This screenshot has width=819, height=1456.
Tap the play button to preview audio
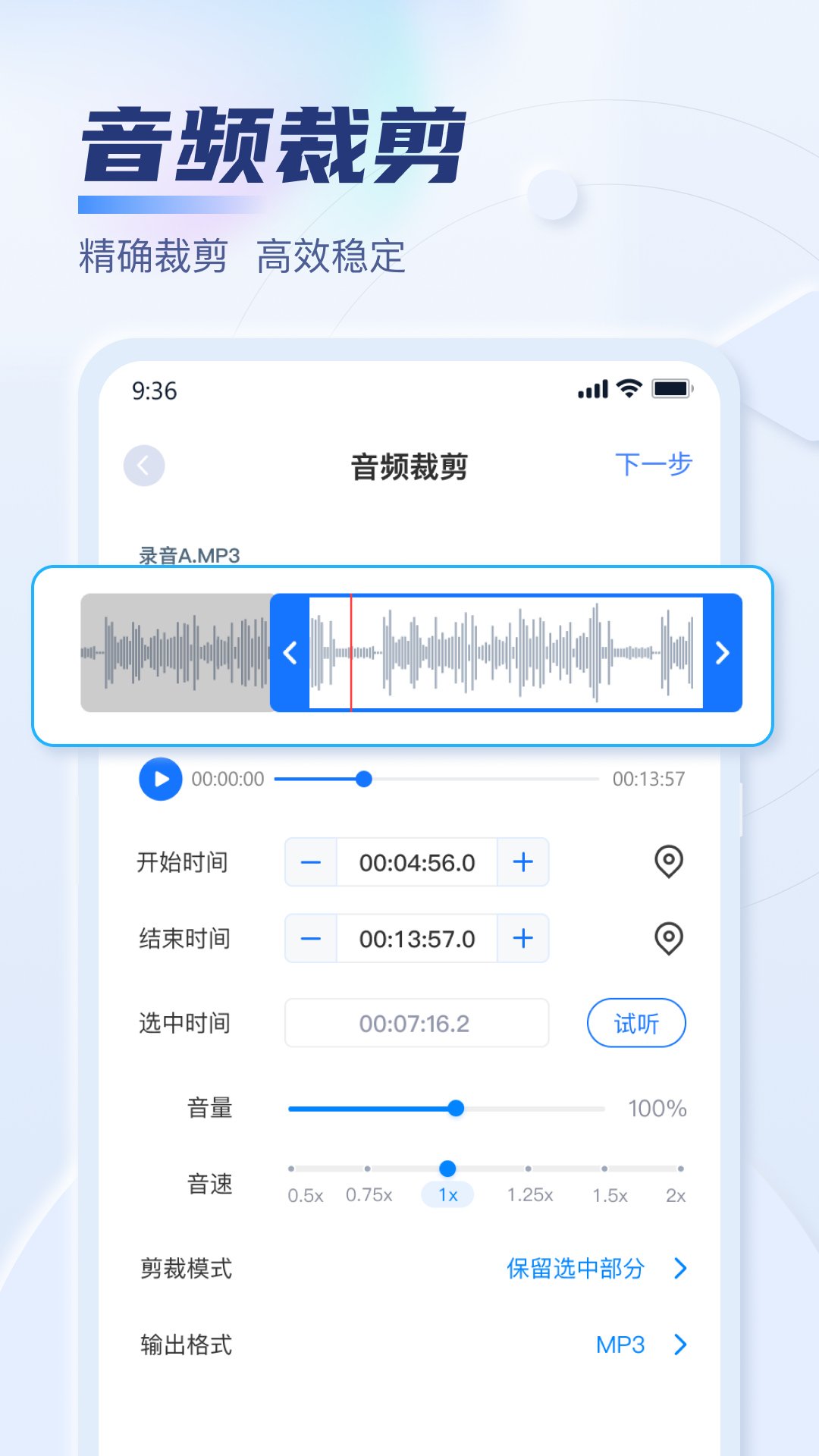click(x=160, y=778)
